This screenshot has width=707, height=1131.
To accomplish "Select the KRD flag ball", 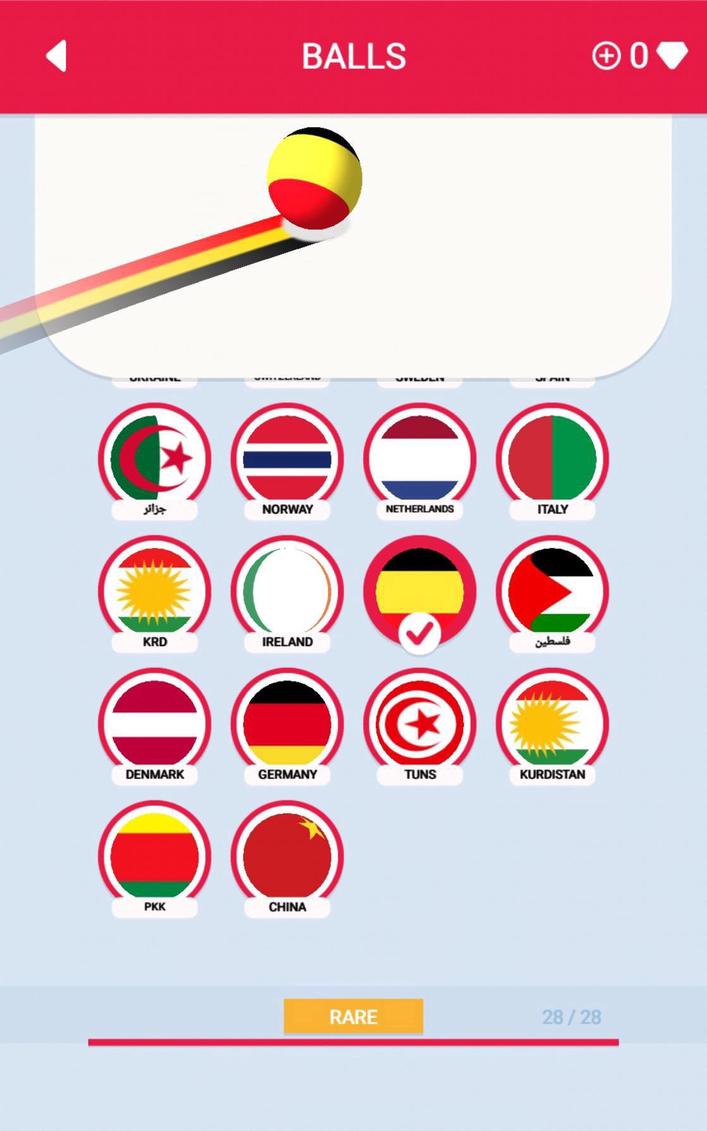I will click(x=154, y=591).
